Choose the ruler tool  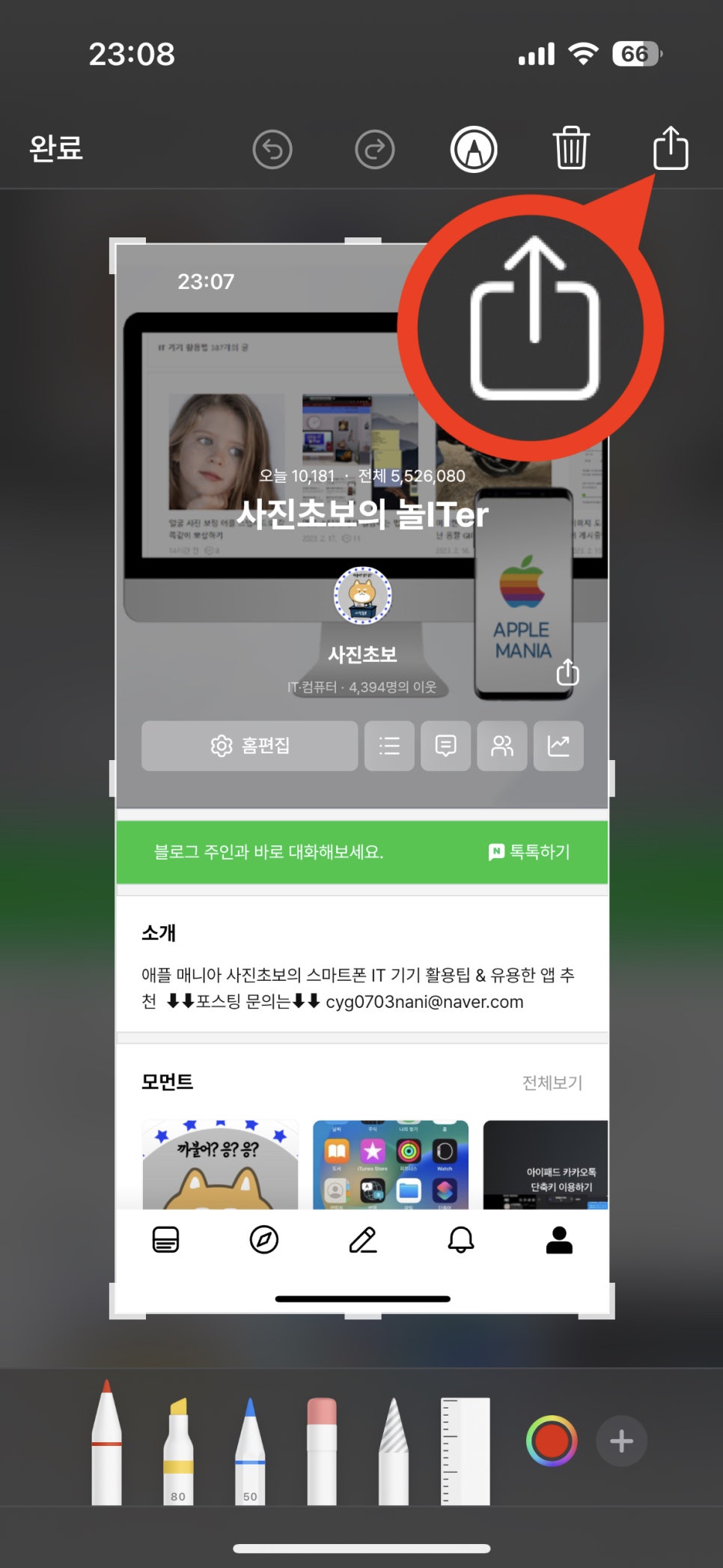click(x=466, y=1450)
